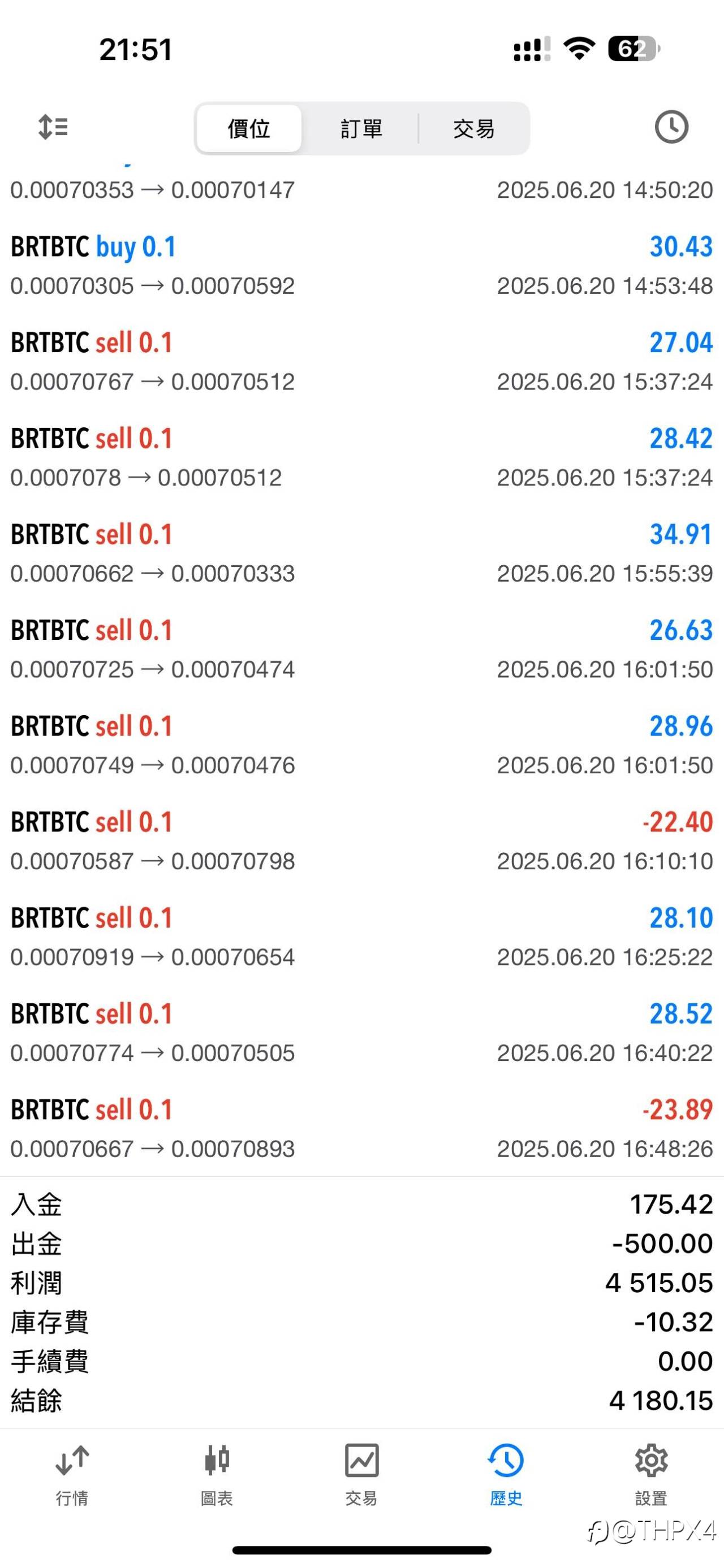Open the sell trade with 28.10 profit
The height and width of the screenshot is (1568, 724).
(x=361, y=937)
